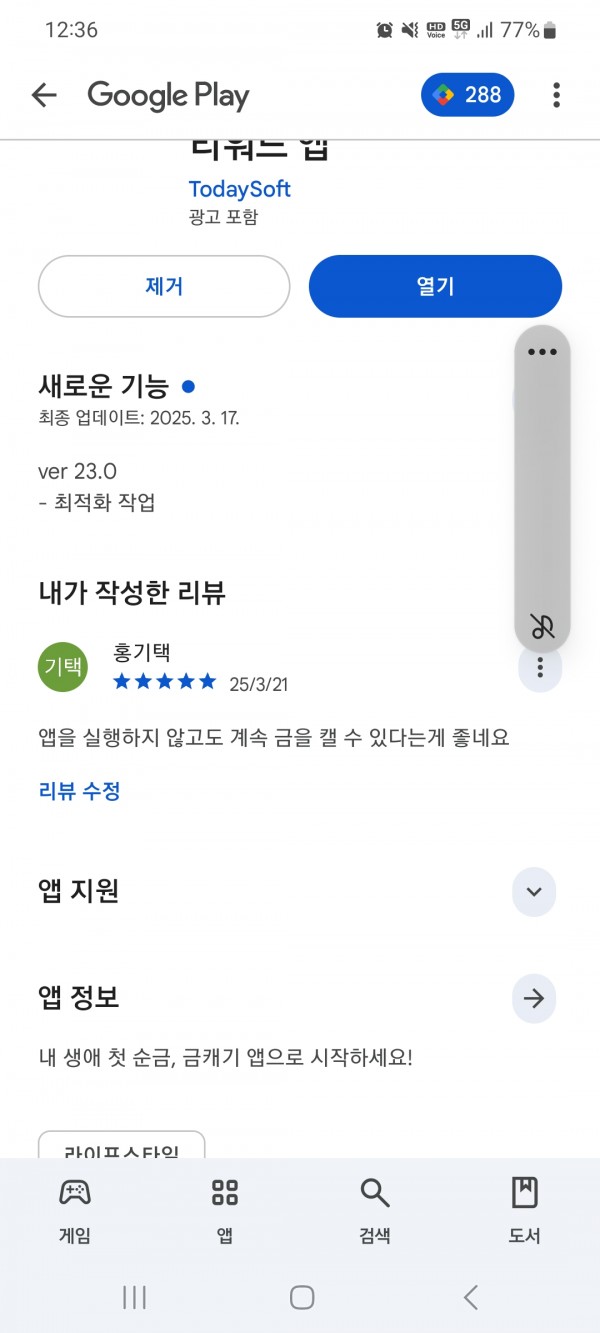Image resolution: width=600 pixels, height=1333 pixels.
Task: Open the top-right overflow menu
Action: pos(556,95)
